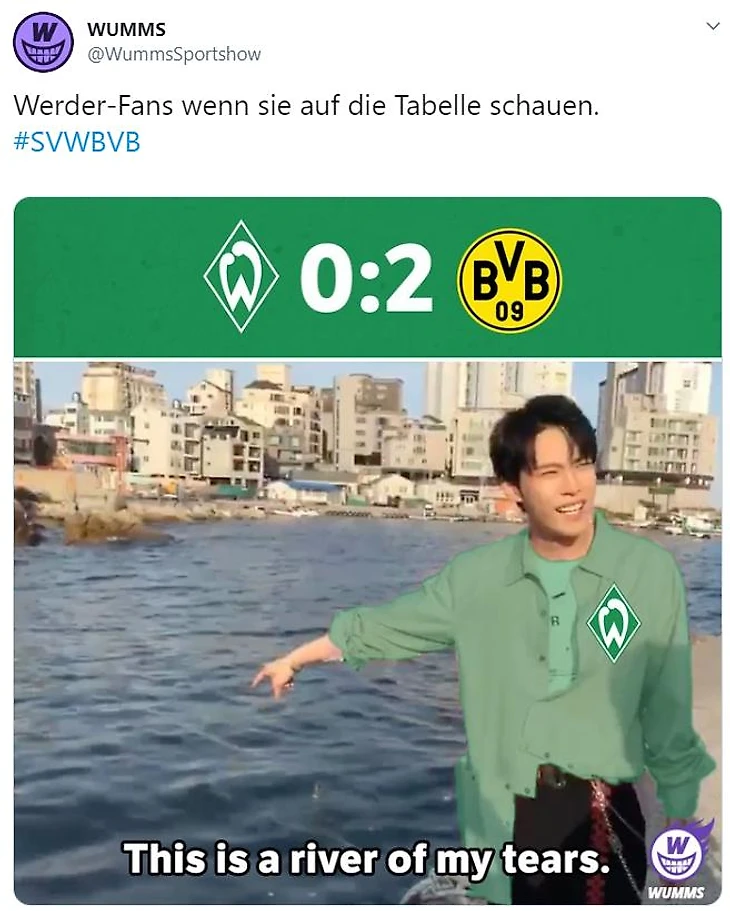Open the #SVWBVB hashtag link
This screenshot has height=911, width=730.
click(x=77, y=142)
